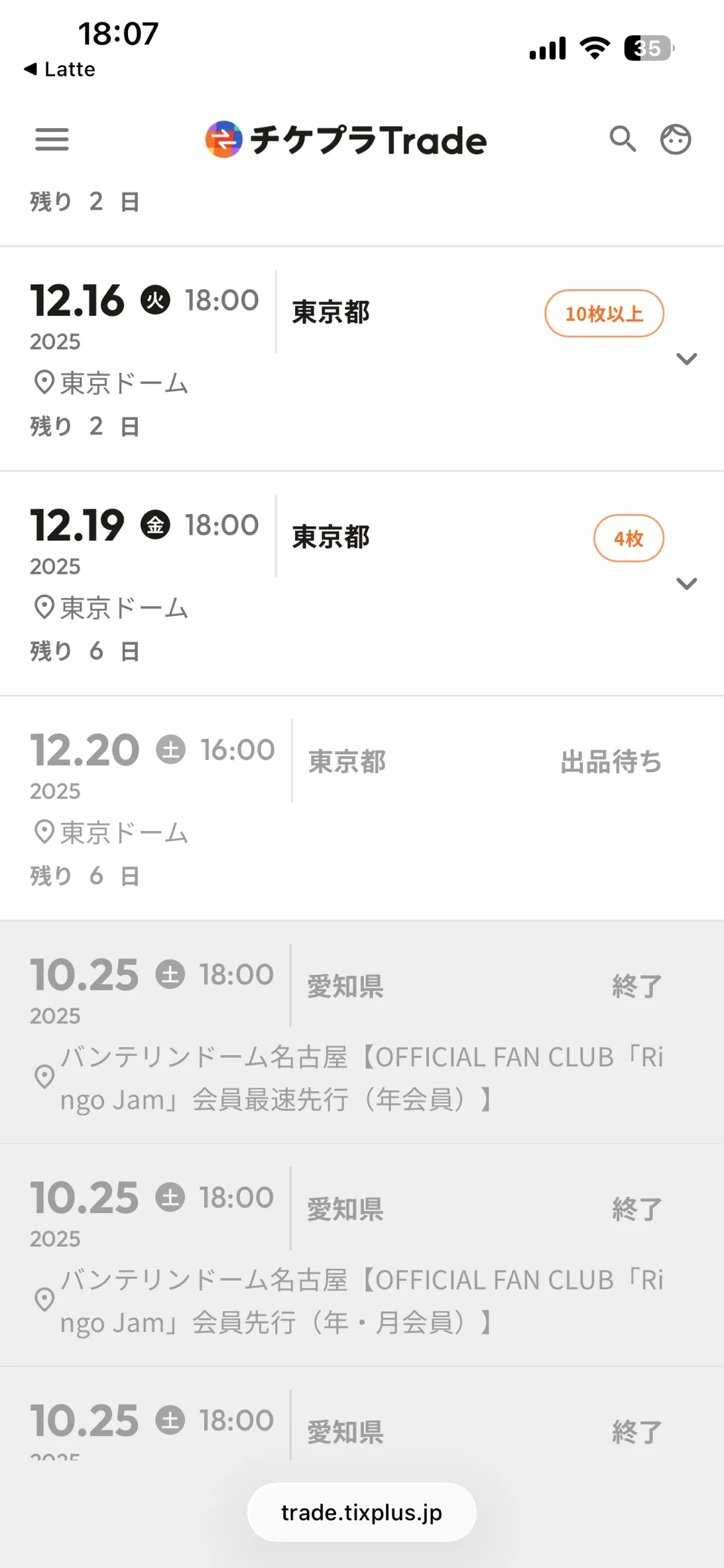The height and width of the screenshot is (1568, 724).
Task: Return to the Latte app
Action: 60,69
